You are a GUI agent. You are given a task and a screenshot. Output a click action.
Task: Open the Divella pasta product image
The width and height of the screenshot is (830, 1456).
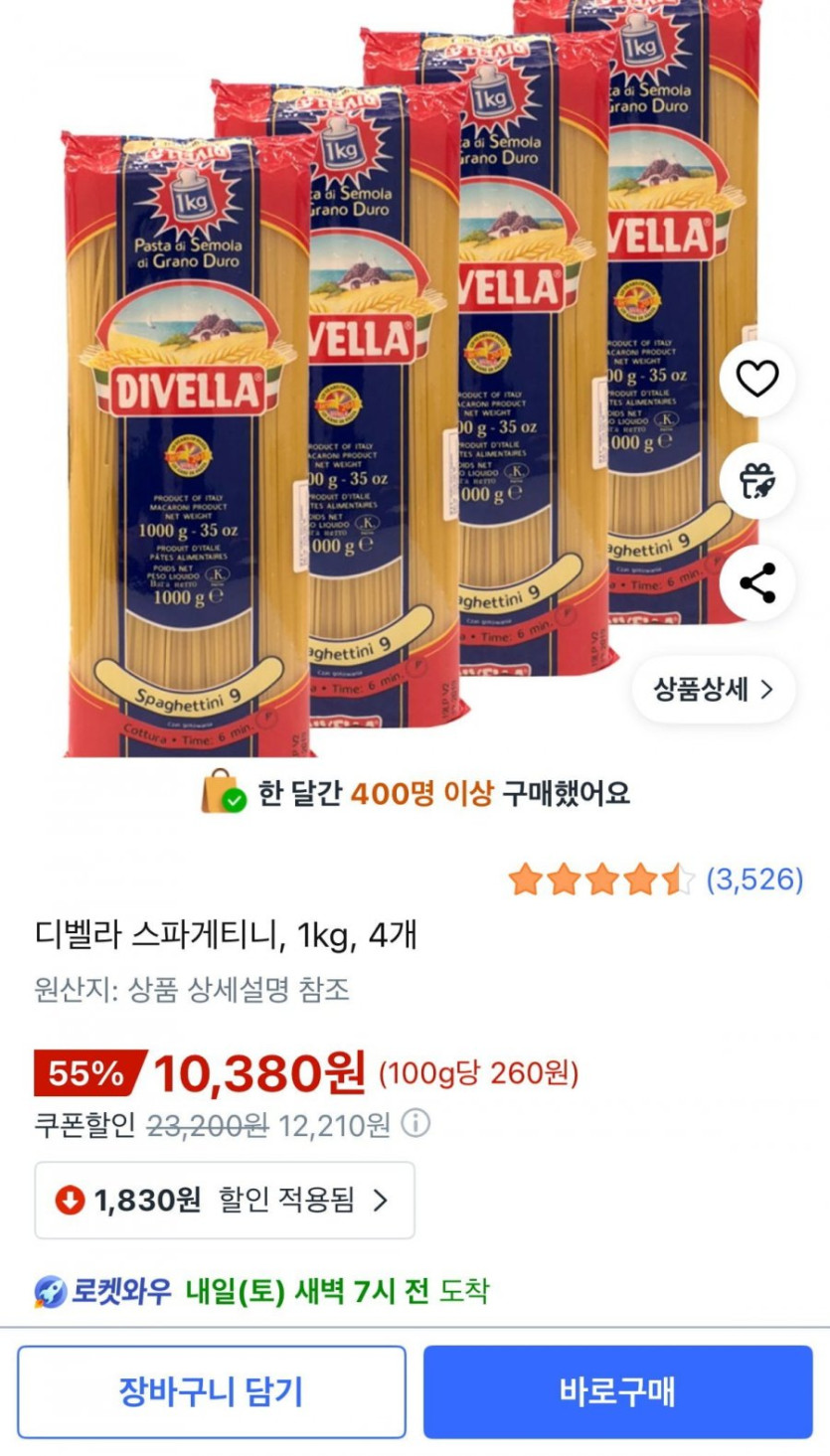(378, 398)
